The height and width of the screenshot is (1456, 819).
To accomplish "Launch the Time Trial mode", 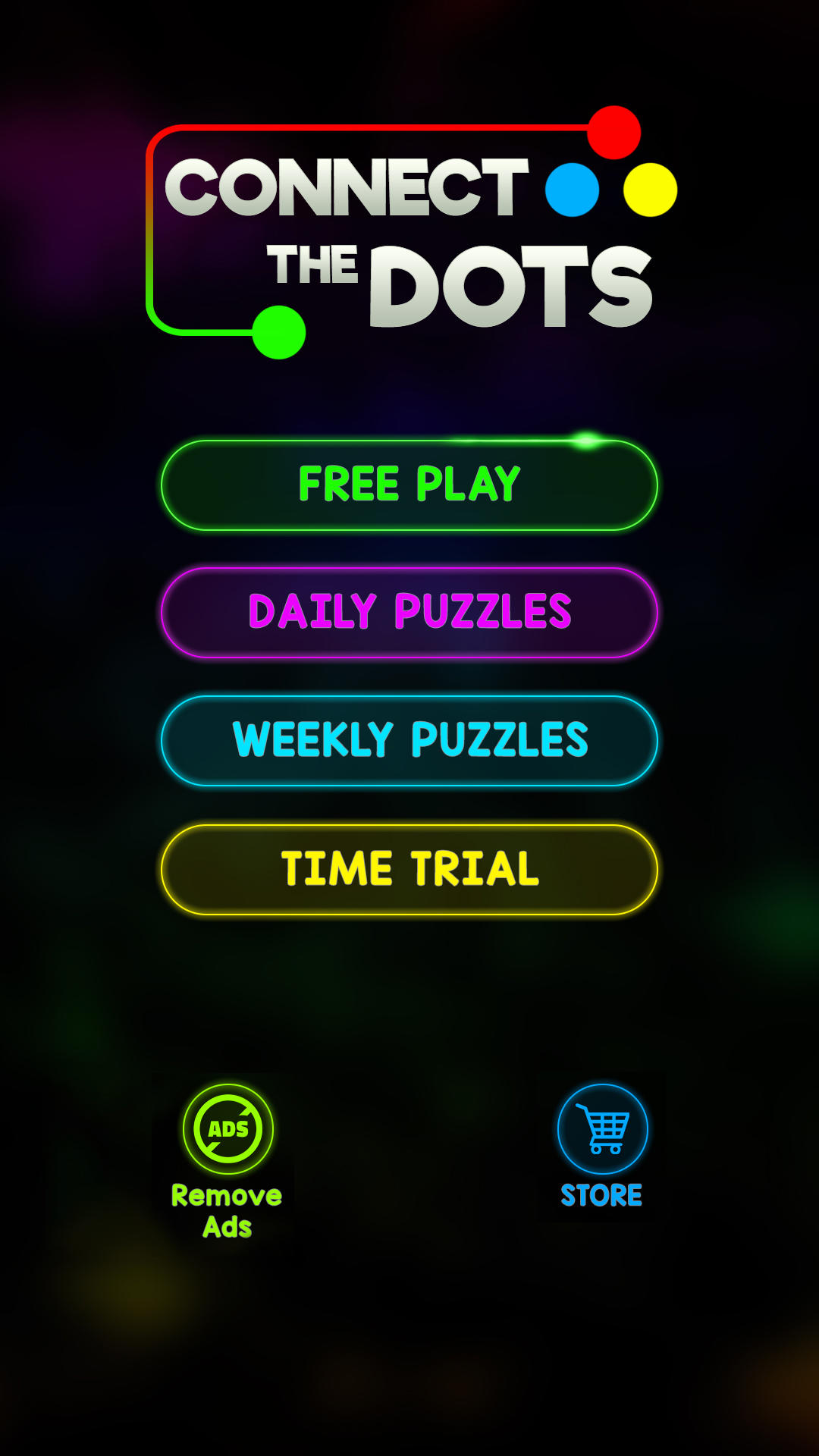I will pos(409,869).
